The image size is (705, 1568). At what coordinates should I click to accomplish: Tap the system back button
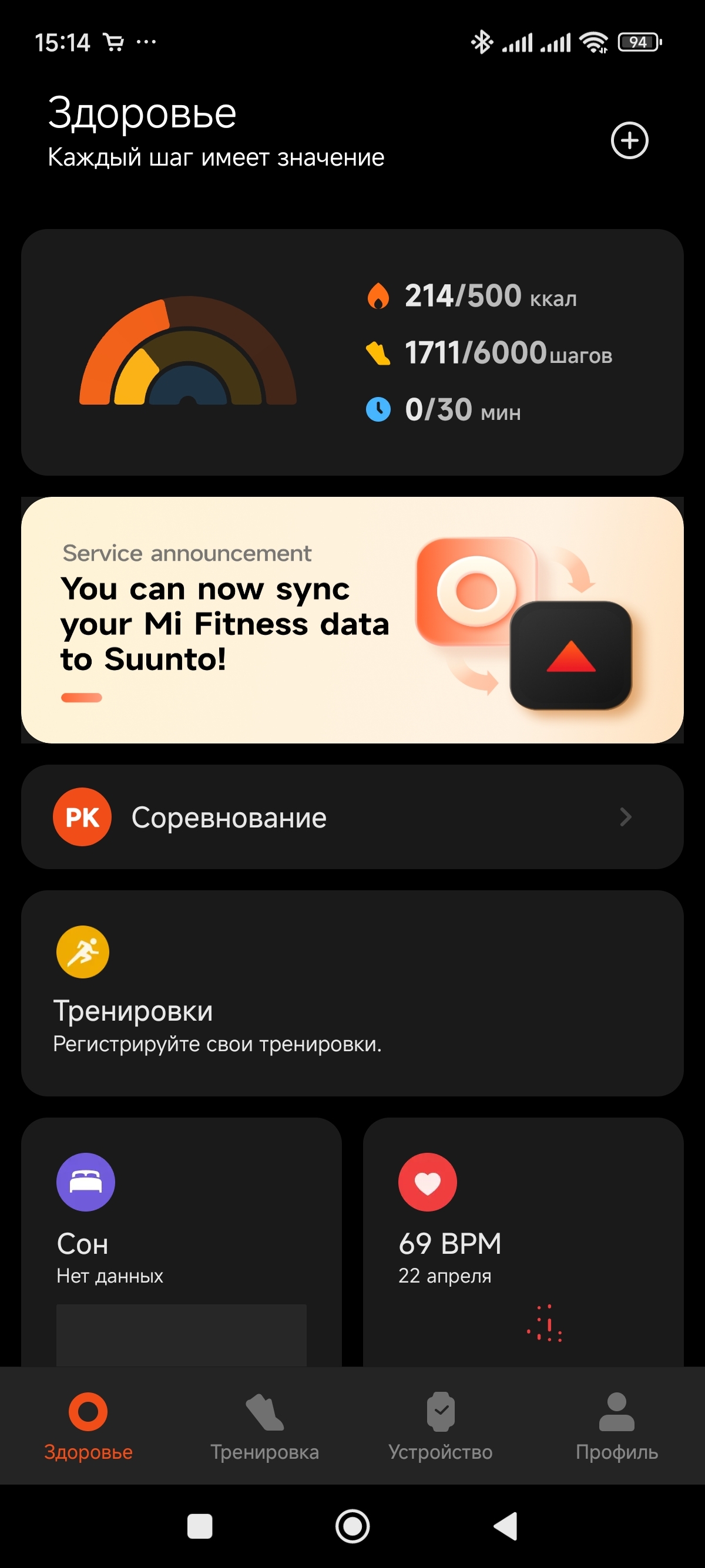point(505,1526)
